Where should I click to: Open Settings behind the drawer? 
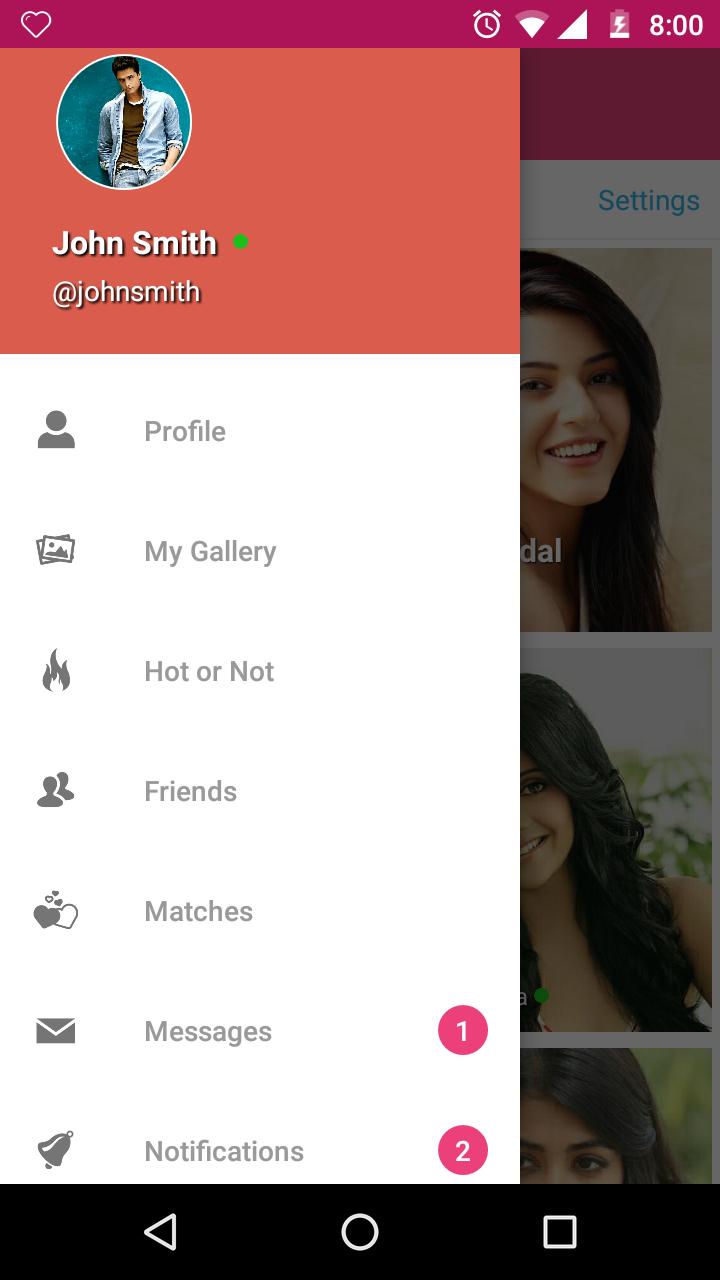[648, 200]
